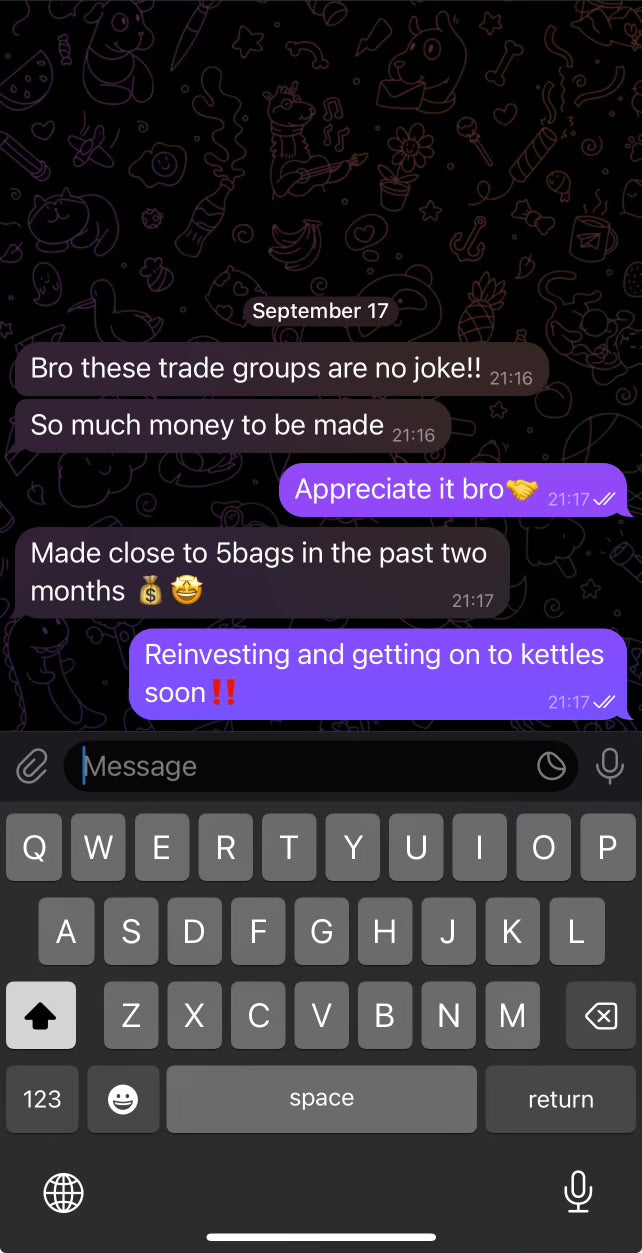Screen dimensions: 642x1253
Task: Focus the Message text field
Action: 300,767
